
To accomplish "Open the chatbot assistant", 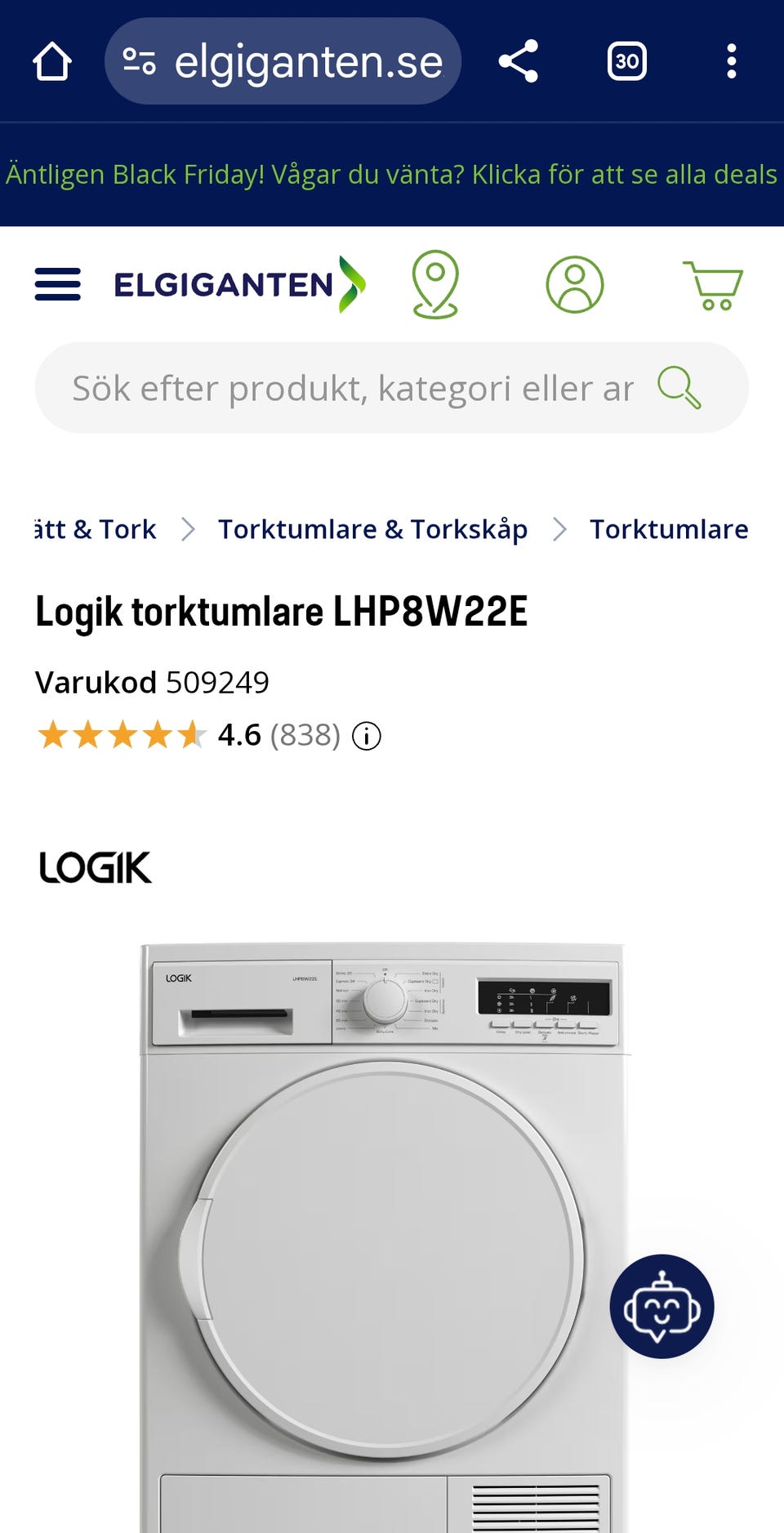I will coord(661,1307).
